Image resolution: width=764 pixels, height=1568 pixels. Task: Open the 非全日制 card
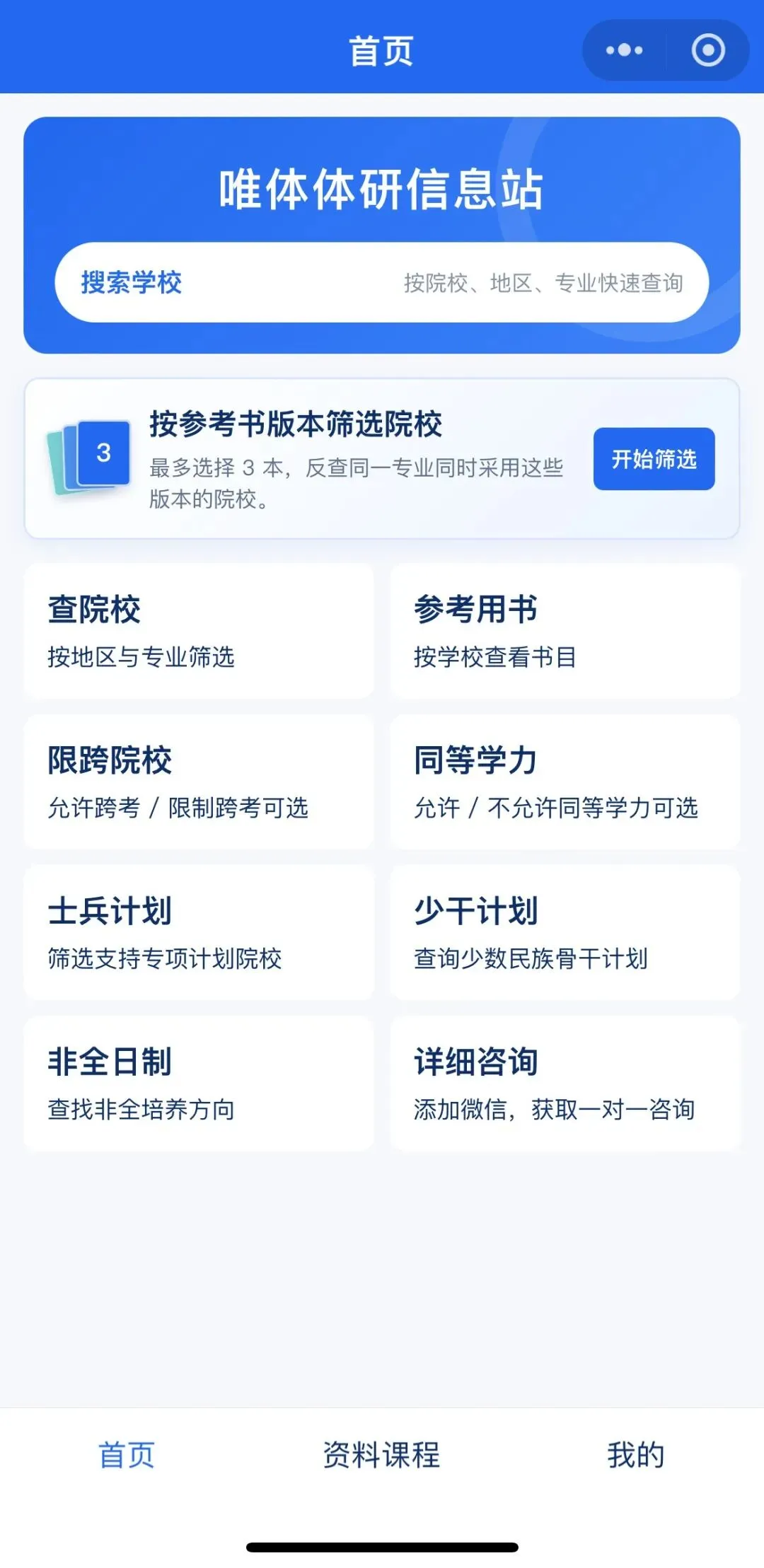pos(199,1083)
